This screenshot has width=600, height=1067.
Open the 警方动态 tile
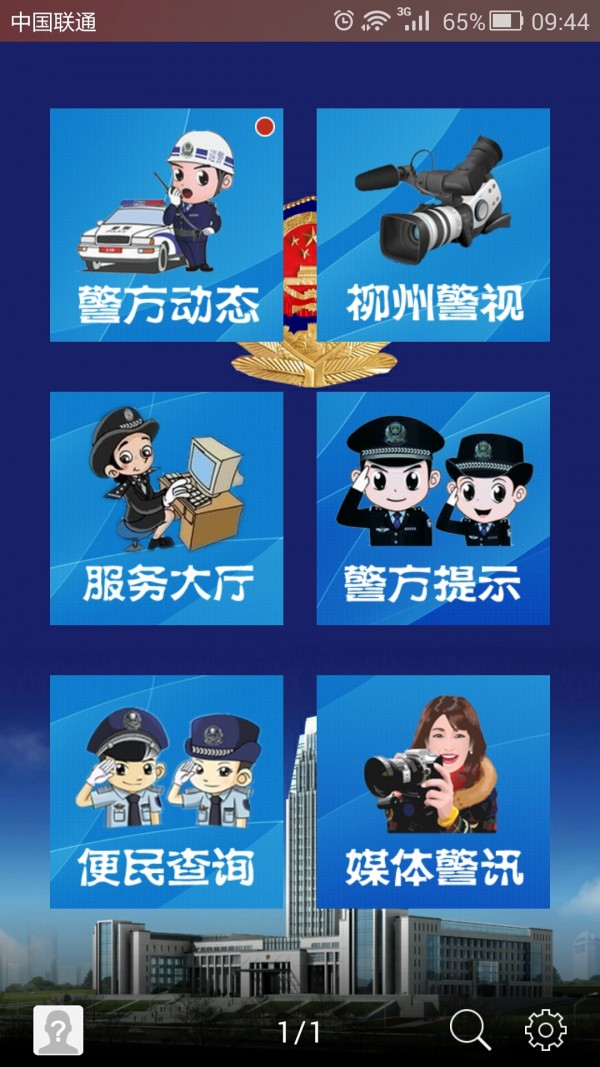tap(166, 225)
